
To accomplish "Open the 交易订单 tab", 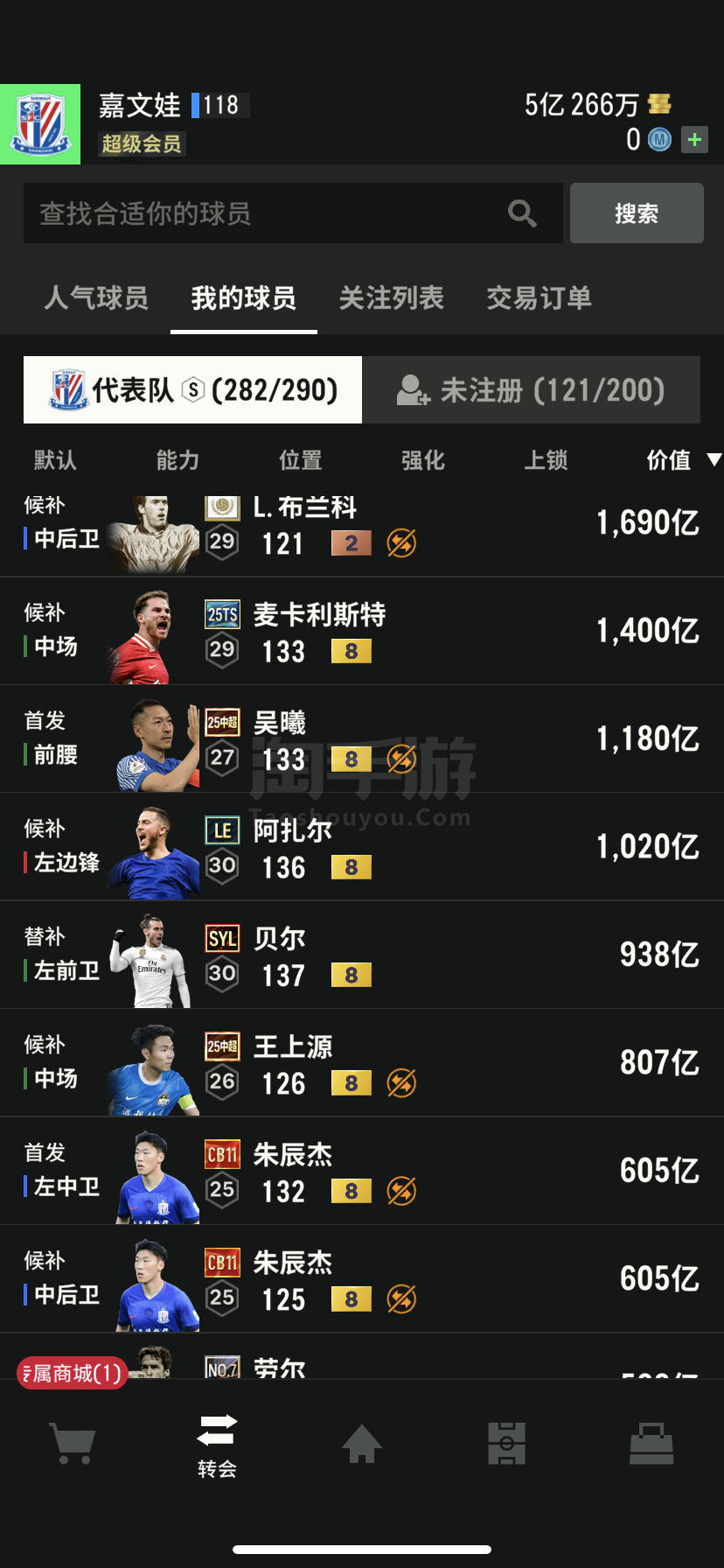I will [539, 297].
